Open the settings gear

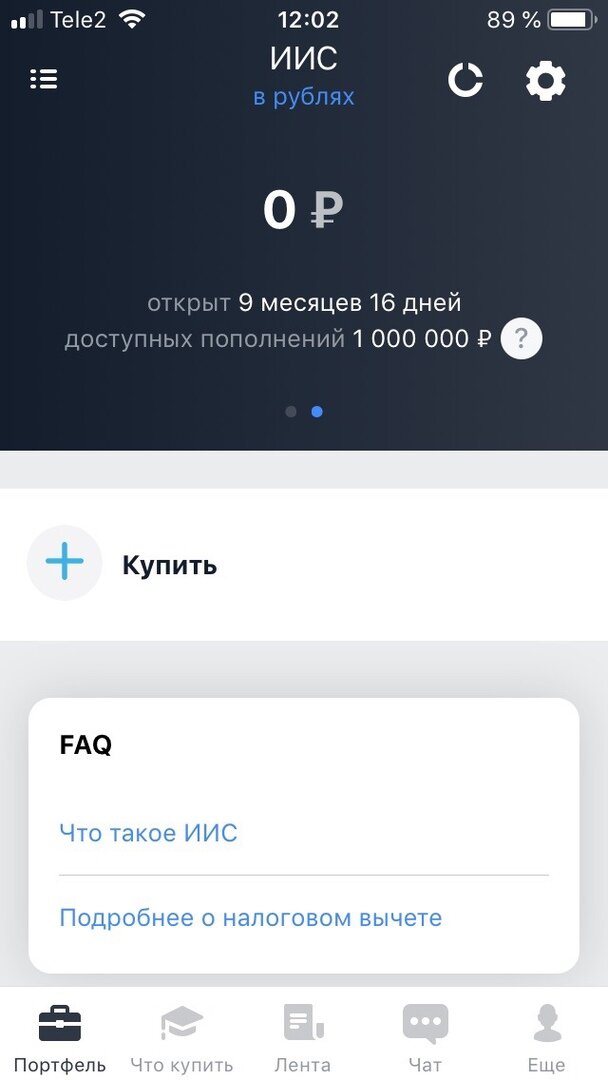coord(546,80)
